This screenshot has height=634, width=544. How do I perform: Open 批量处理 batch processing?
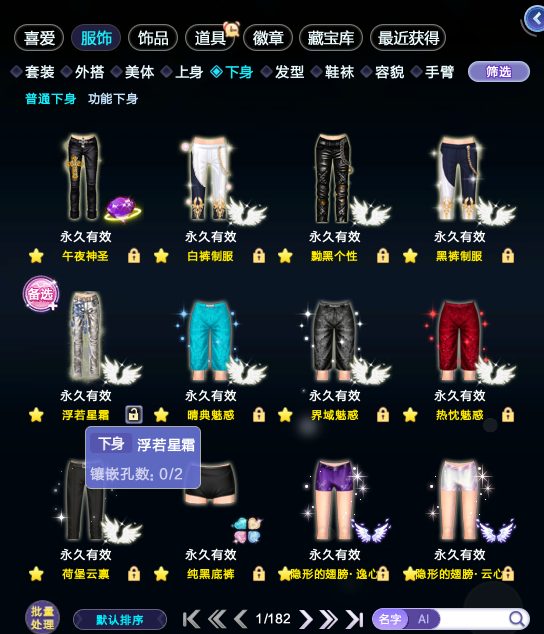[x=42, y=617]
